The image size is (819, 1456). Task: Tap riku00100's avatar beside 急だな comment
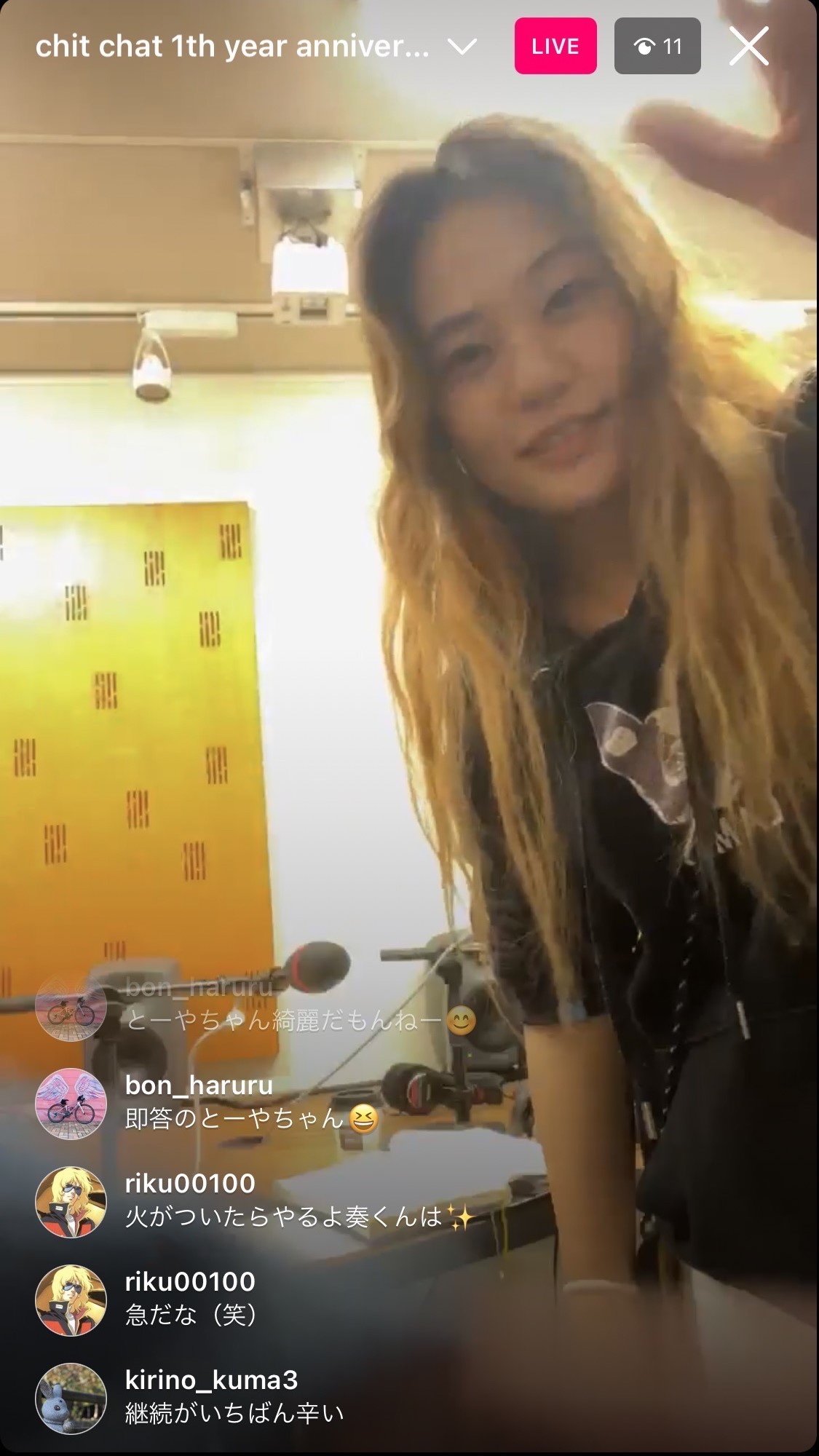[x=71, y=1300]
